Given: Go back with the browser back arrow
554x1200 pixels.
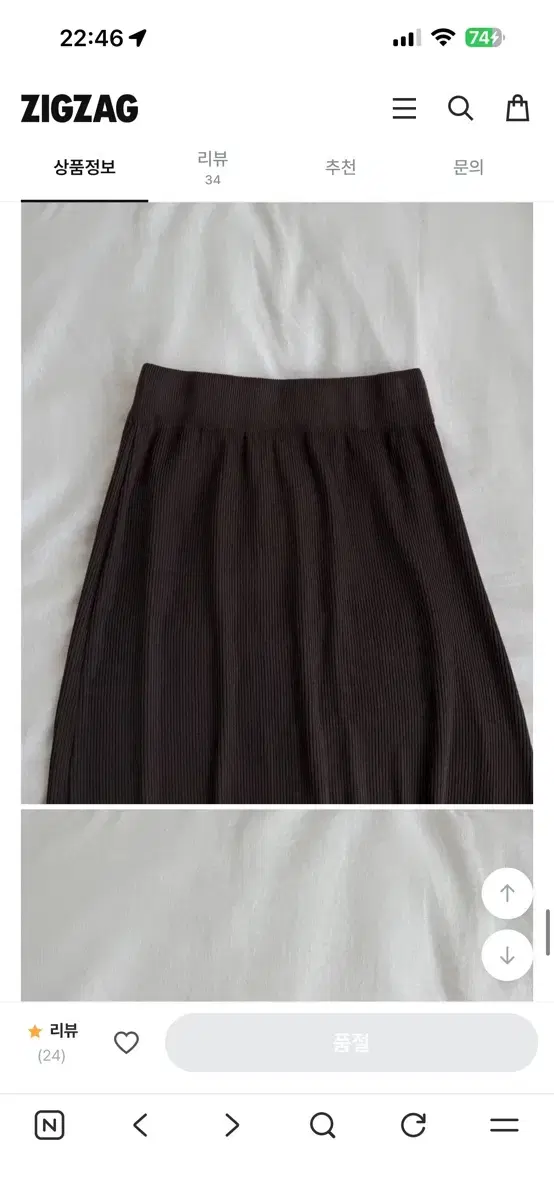Looking at the screenshot, I should 140,1125.
